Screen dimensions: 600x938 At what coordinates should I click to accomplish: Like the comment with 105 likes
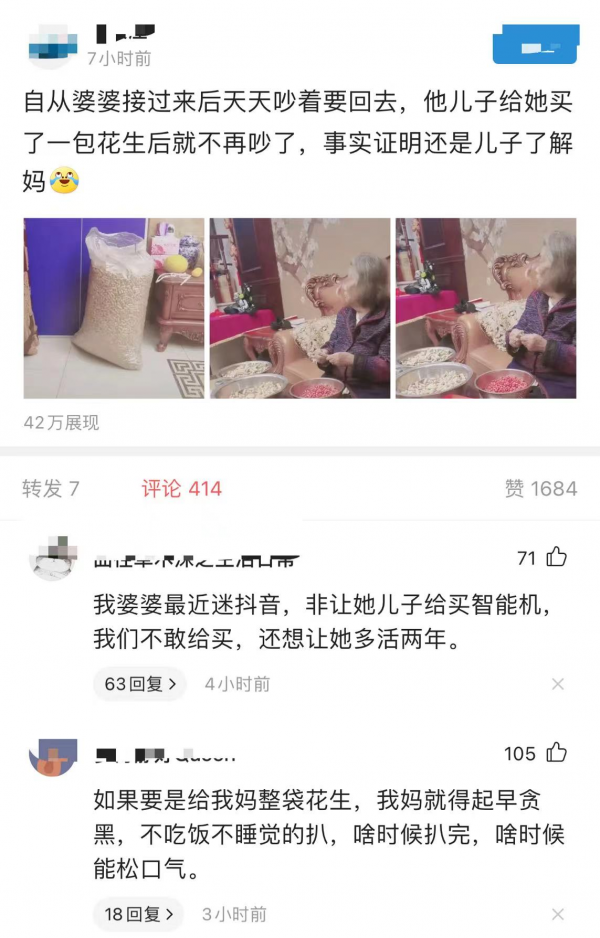(556, 753)
